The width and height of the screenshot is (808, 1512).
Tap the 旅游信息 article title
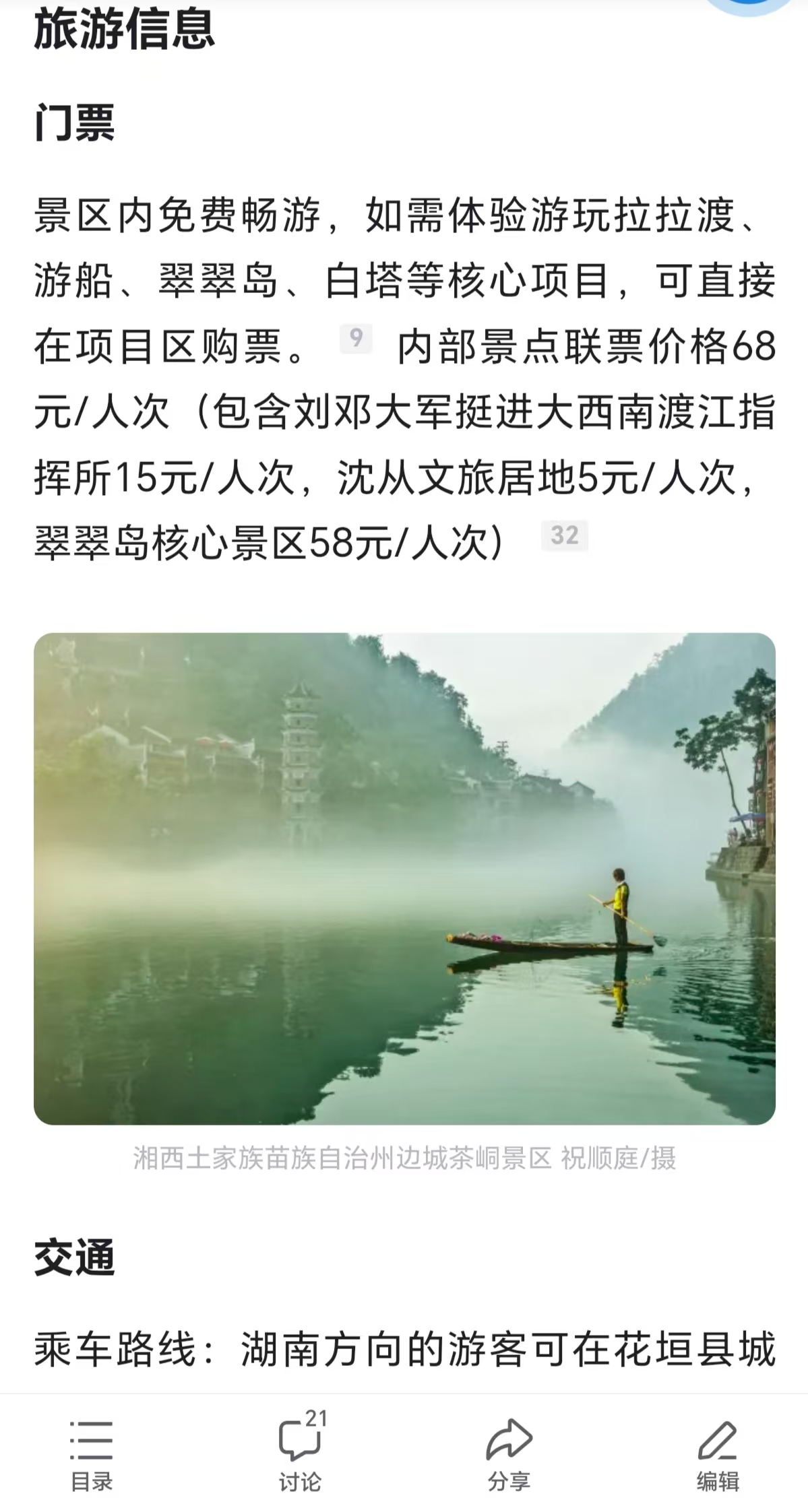tap(124, 30)
